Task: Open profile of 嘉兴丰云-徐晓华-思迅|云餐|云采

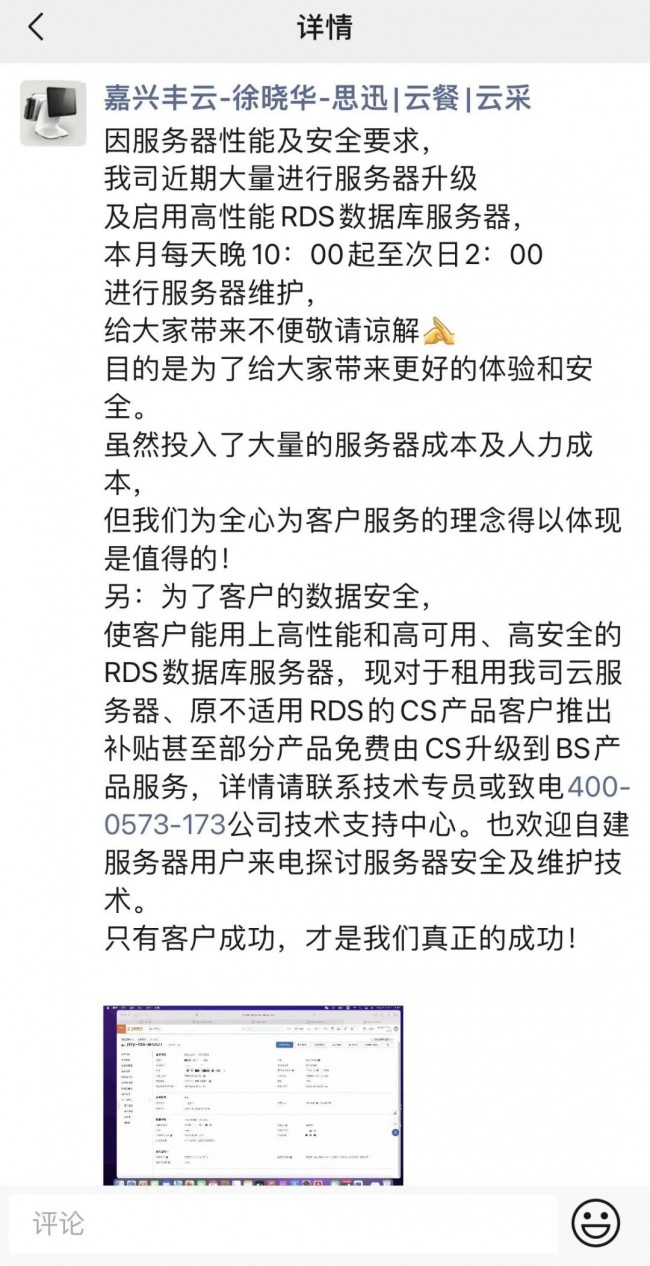Action: point(318,97)
